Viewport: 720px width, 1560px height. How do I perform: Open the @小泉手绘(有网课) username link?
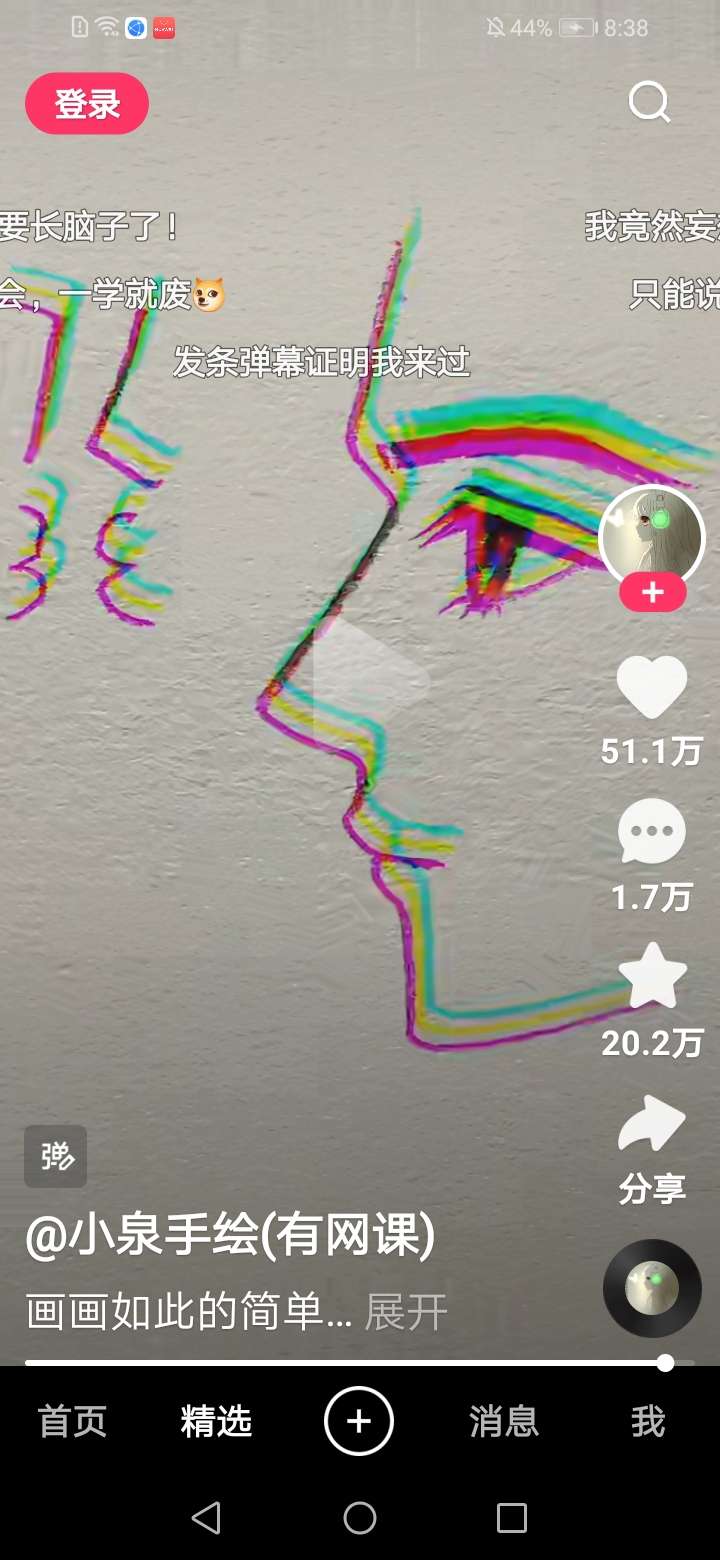230,1239
